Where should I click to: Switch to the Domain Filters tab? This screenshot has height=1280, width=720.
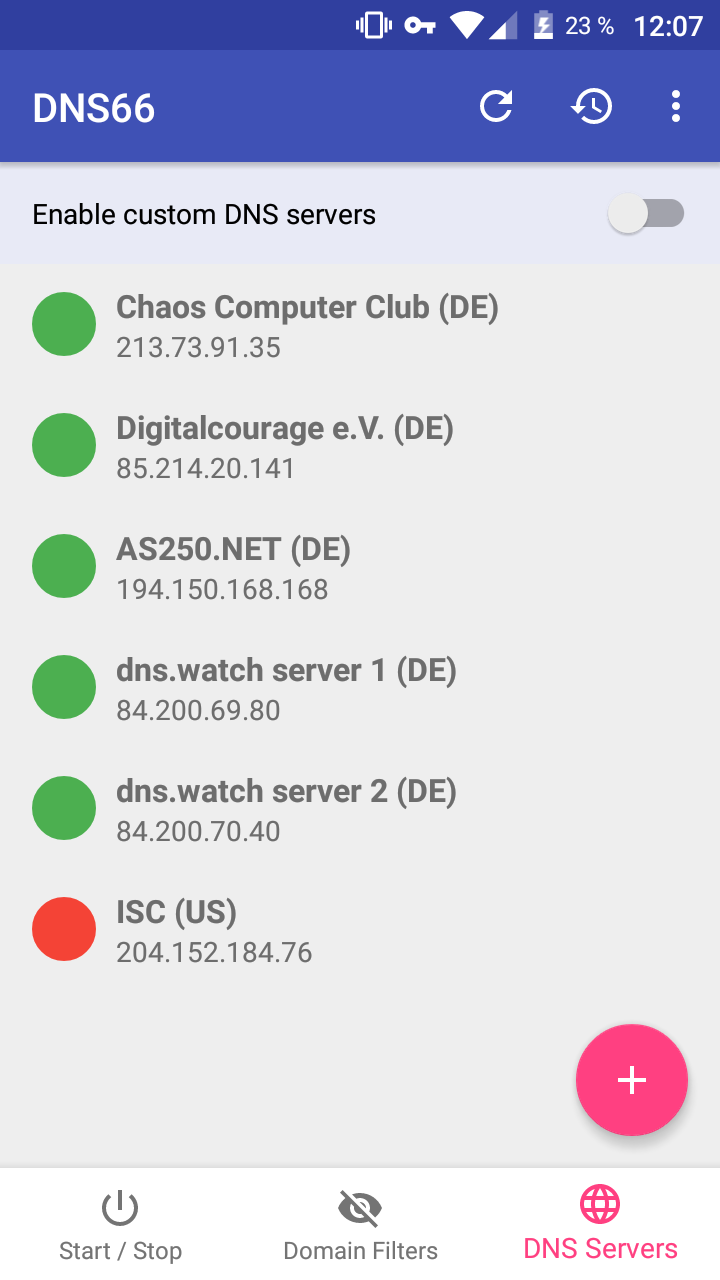(x=360, y=1224)
